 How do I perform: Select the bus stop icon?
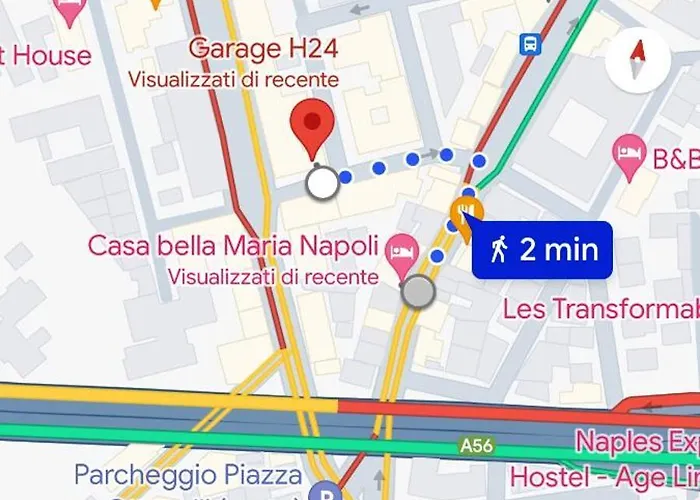(529, 44)
